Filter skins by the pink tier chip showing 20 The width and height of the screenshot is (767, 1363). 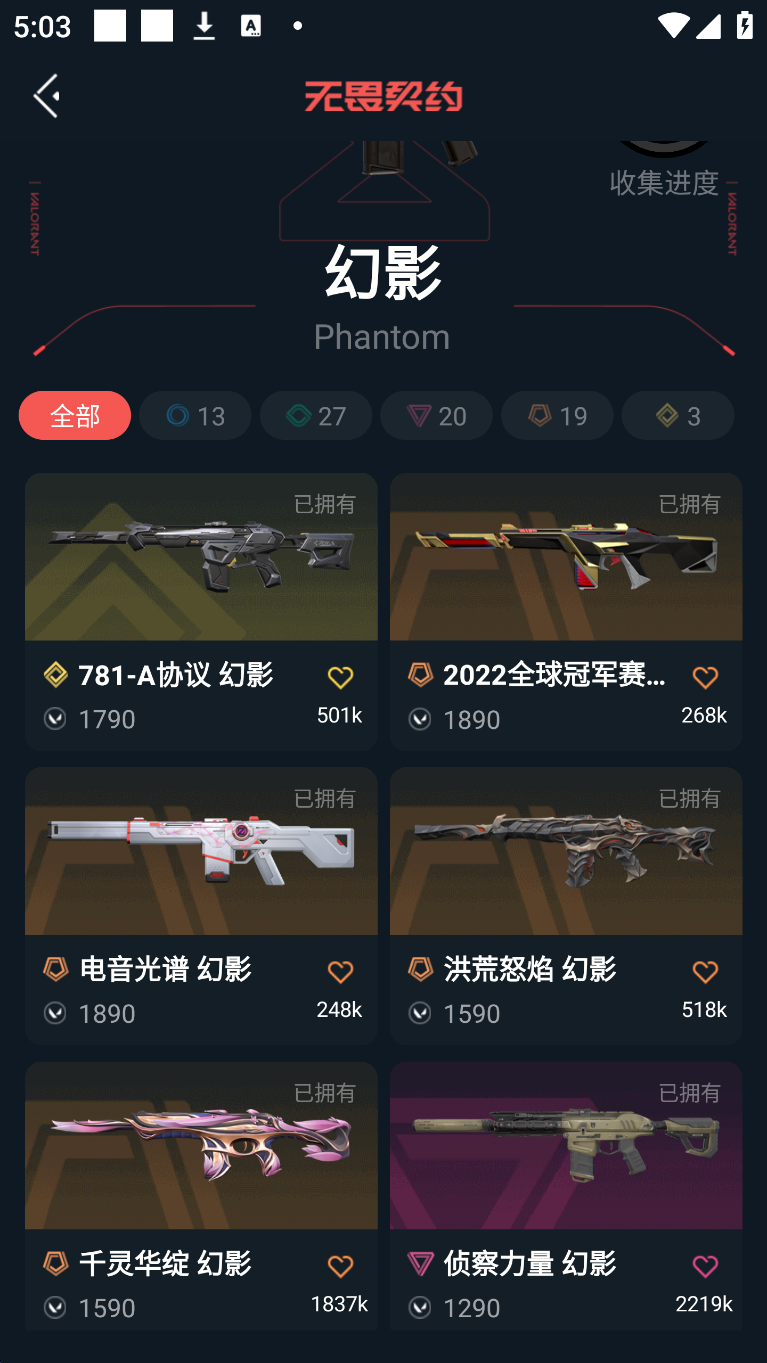tap(436, 415)
